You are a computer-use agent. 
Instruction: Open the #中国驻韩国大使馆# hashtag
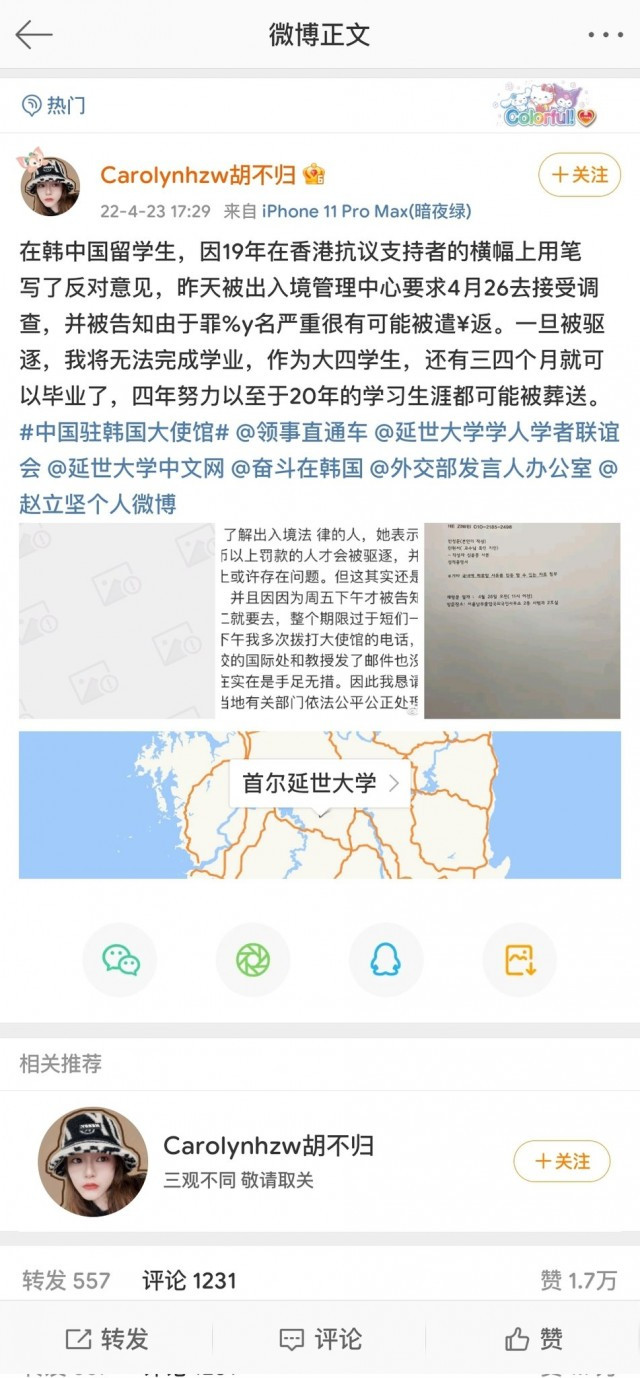116,435
